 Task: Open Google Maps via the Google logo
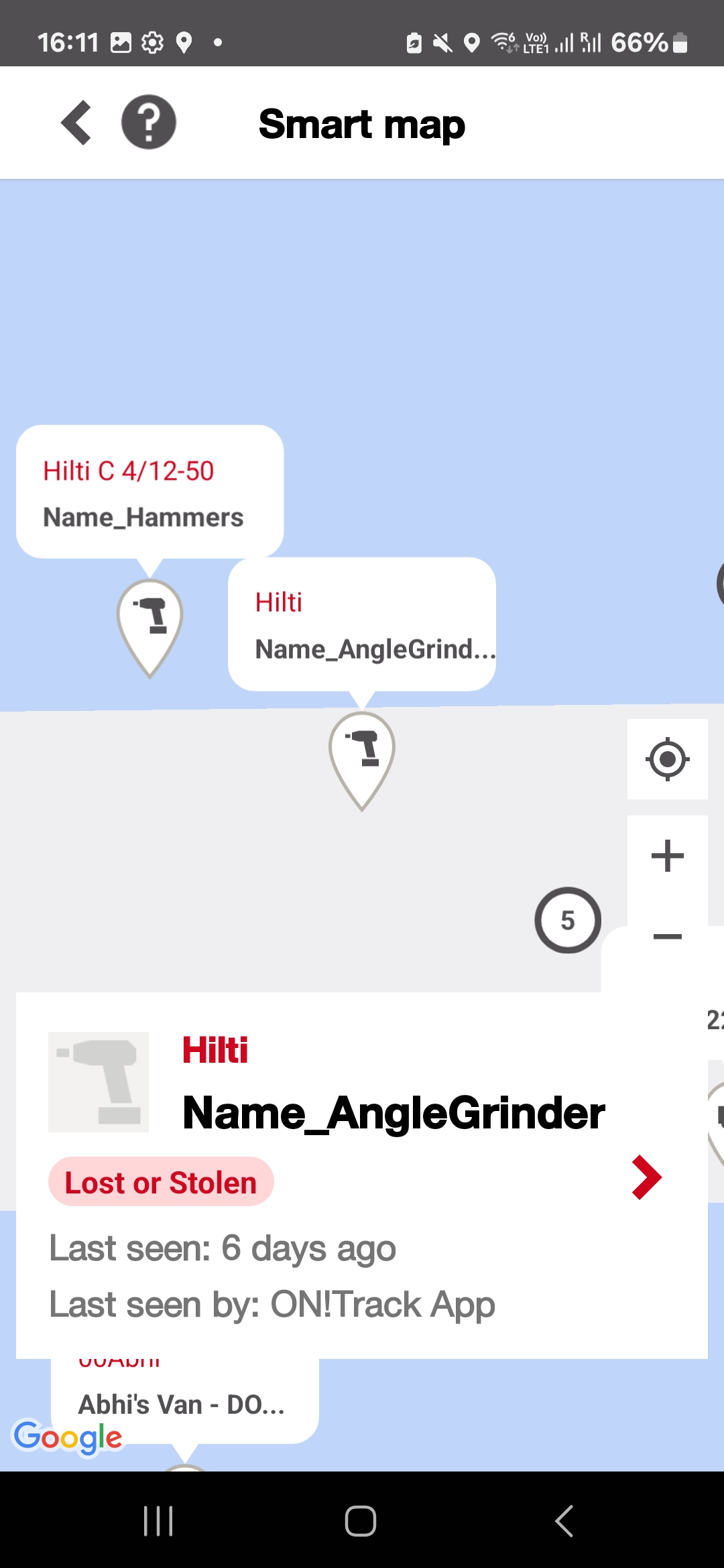66,1436
